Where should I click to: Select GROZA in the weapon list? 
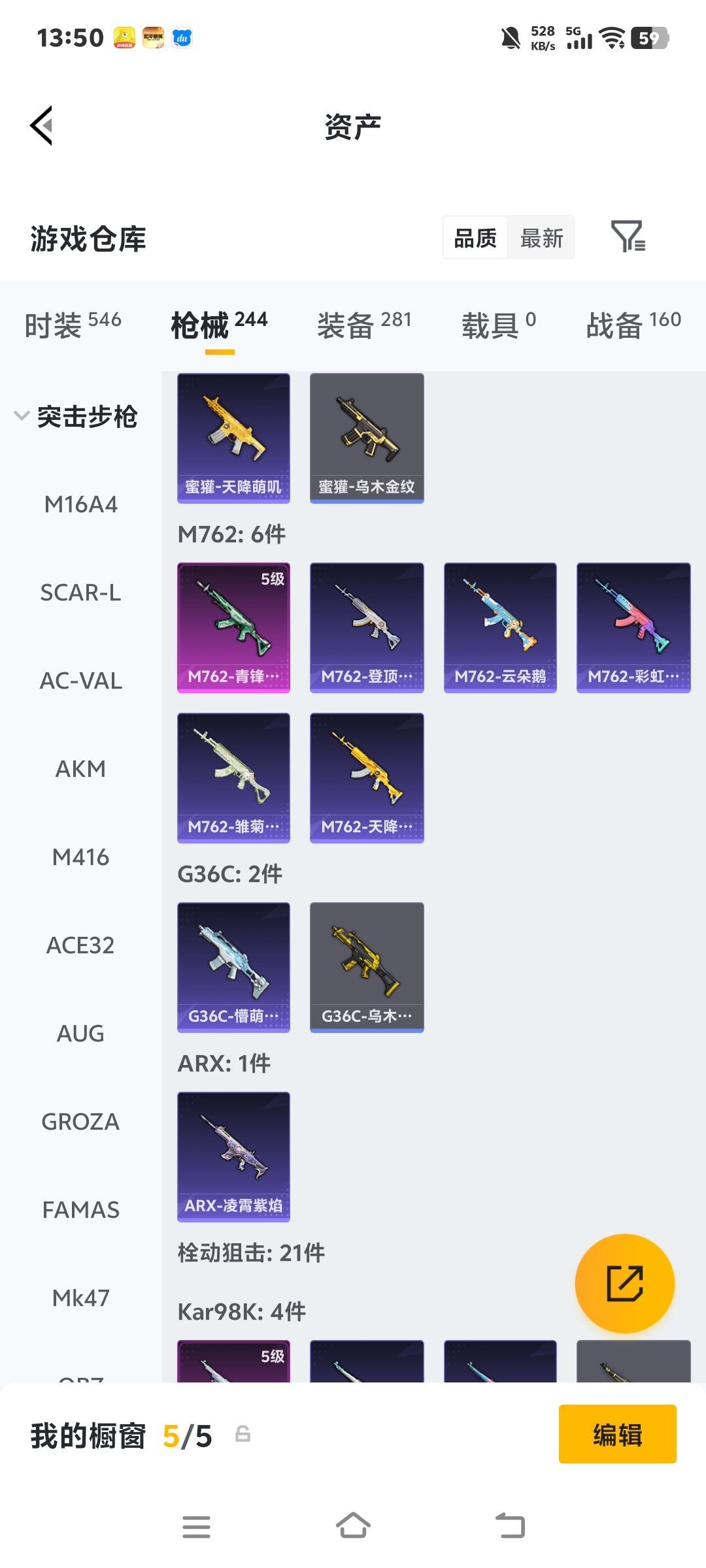point(80,1122)
